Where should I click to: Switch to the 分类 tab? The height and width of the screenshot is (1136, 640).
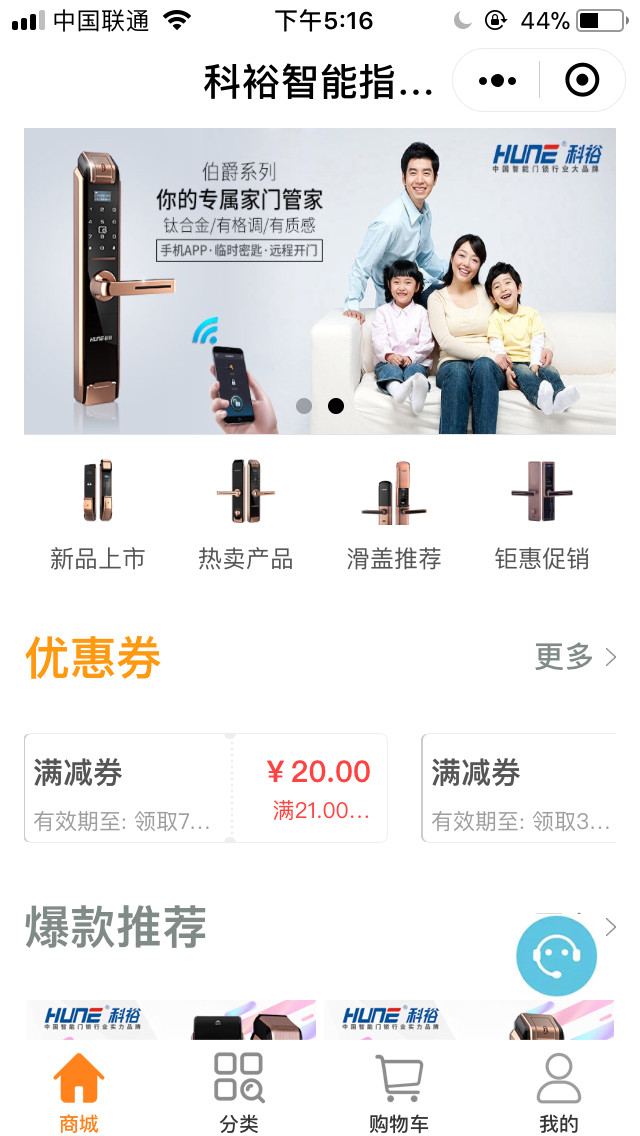(239, 1092)
